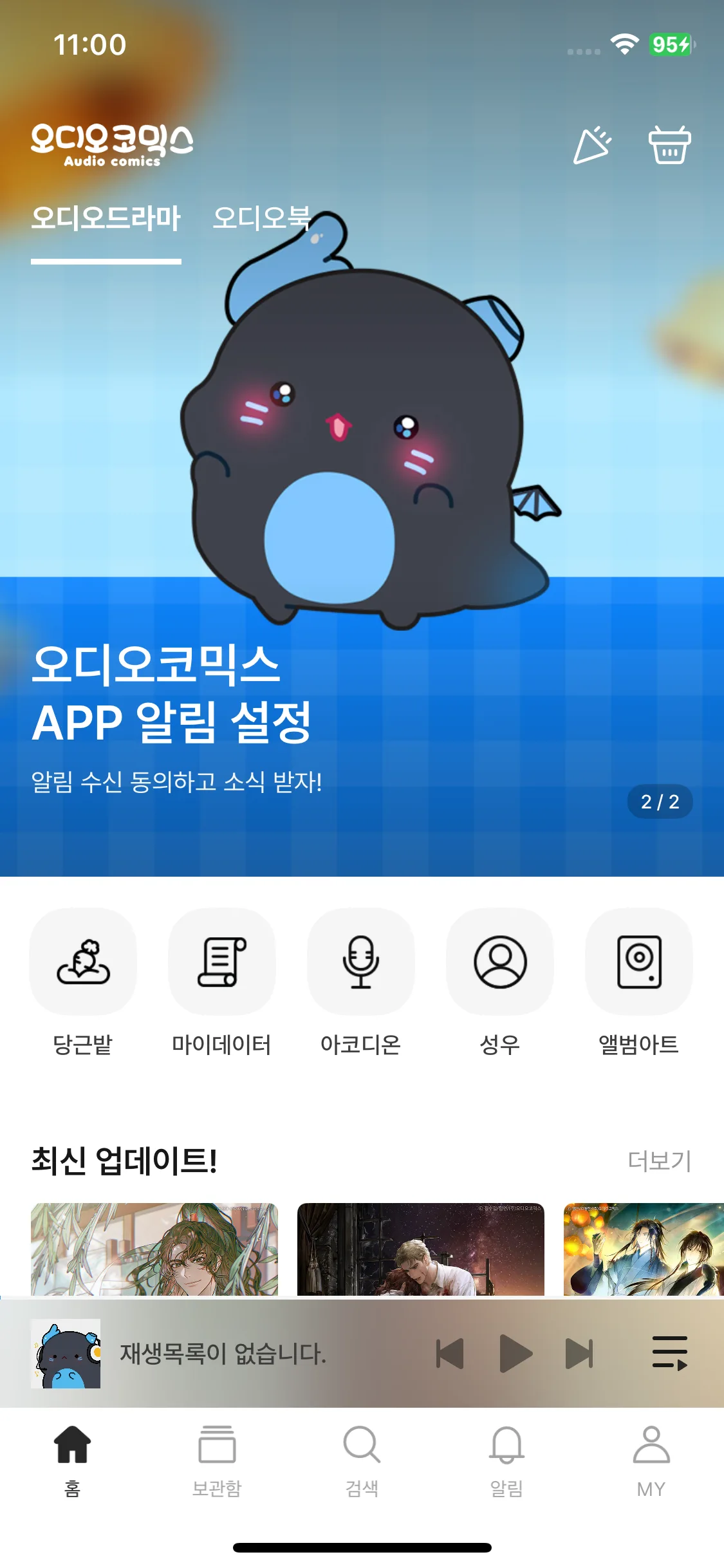Viewport: 724px width, 1568px height.
Task: Open 앨범아트 gallery
Action: point(639,962)
